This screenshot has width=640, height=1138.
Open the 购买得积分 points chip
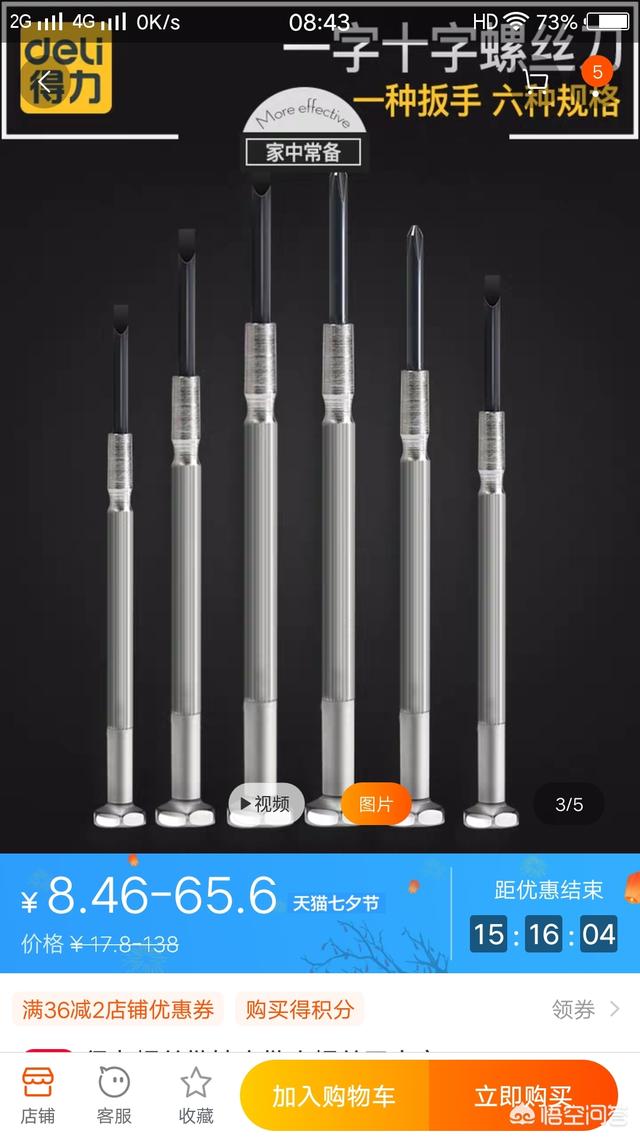point(299,1009)
